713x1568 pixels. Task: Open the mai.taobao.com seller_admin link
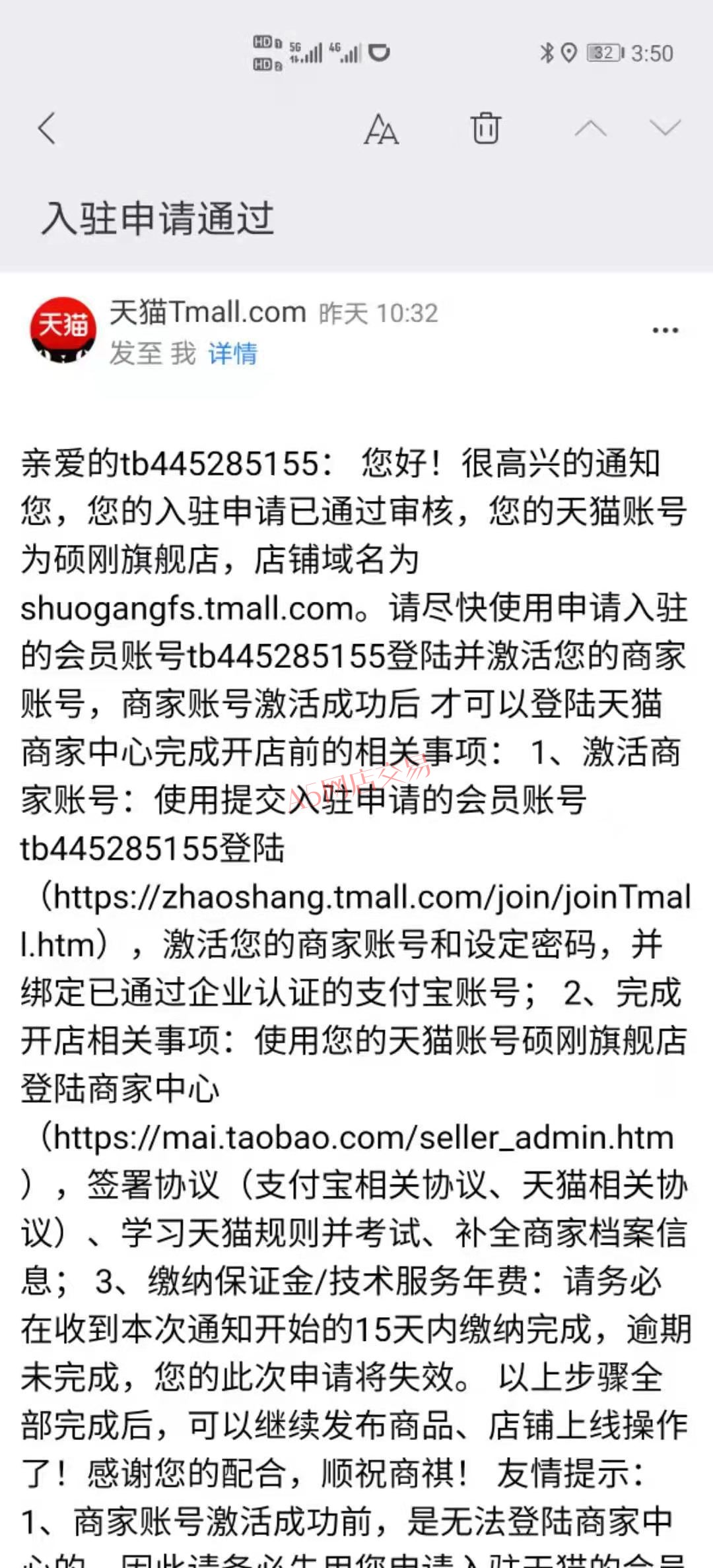[x=349, y=1161]
